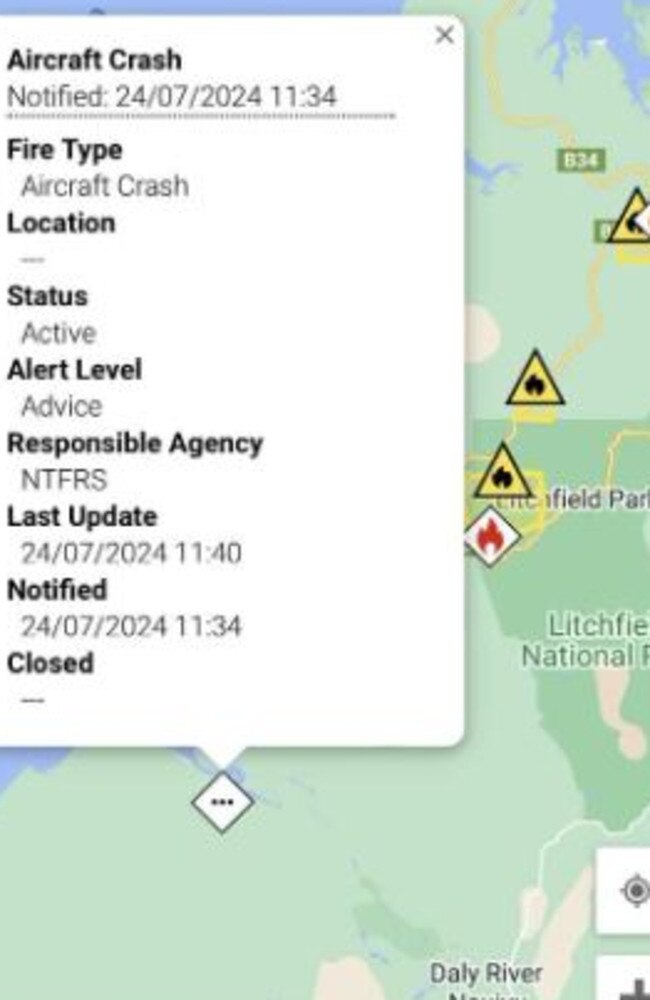Close the Aircraft Crash info popup
The width and height of the screenshot is (650, 1000).
point(445,36)
